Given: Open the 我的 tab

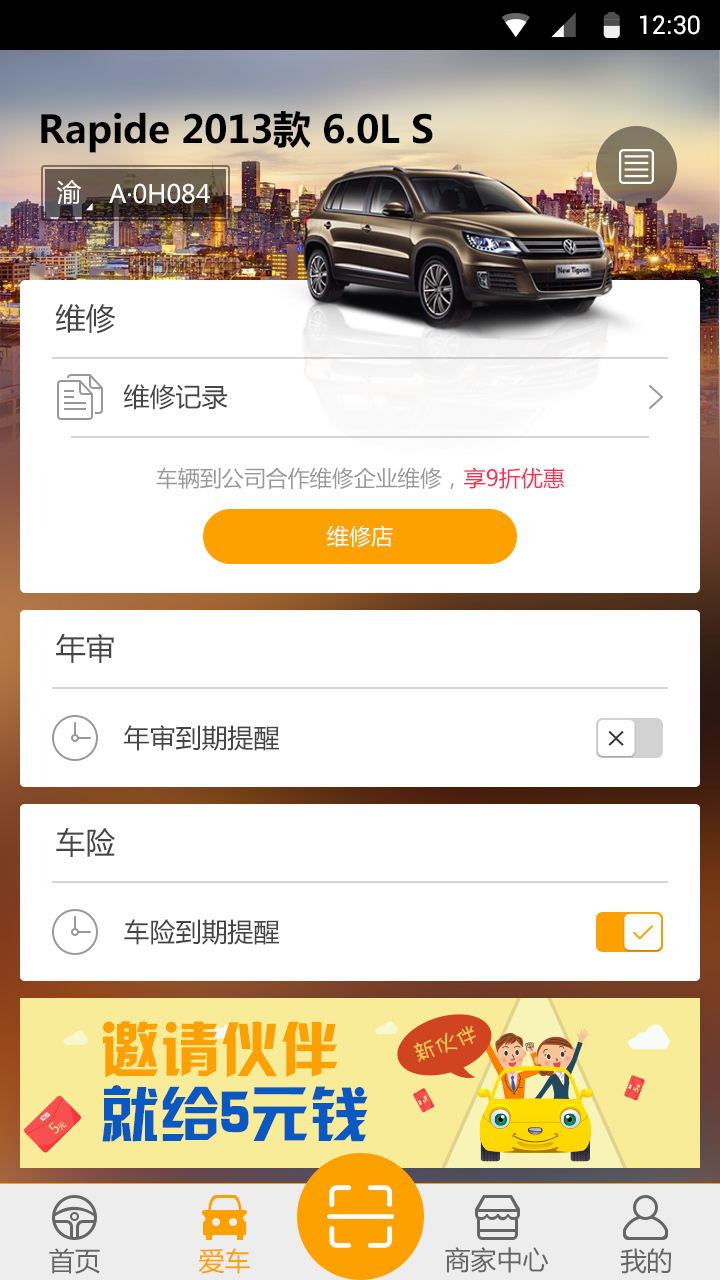Looking at the screenshot, I should tap(645, 1234).
